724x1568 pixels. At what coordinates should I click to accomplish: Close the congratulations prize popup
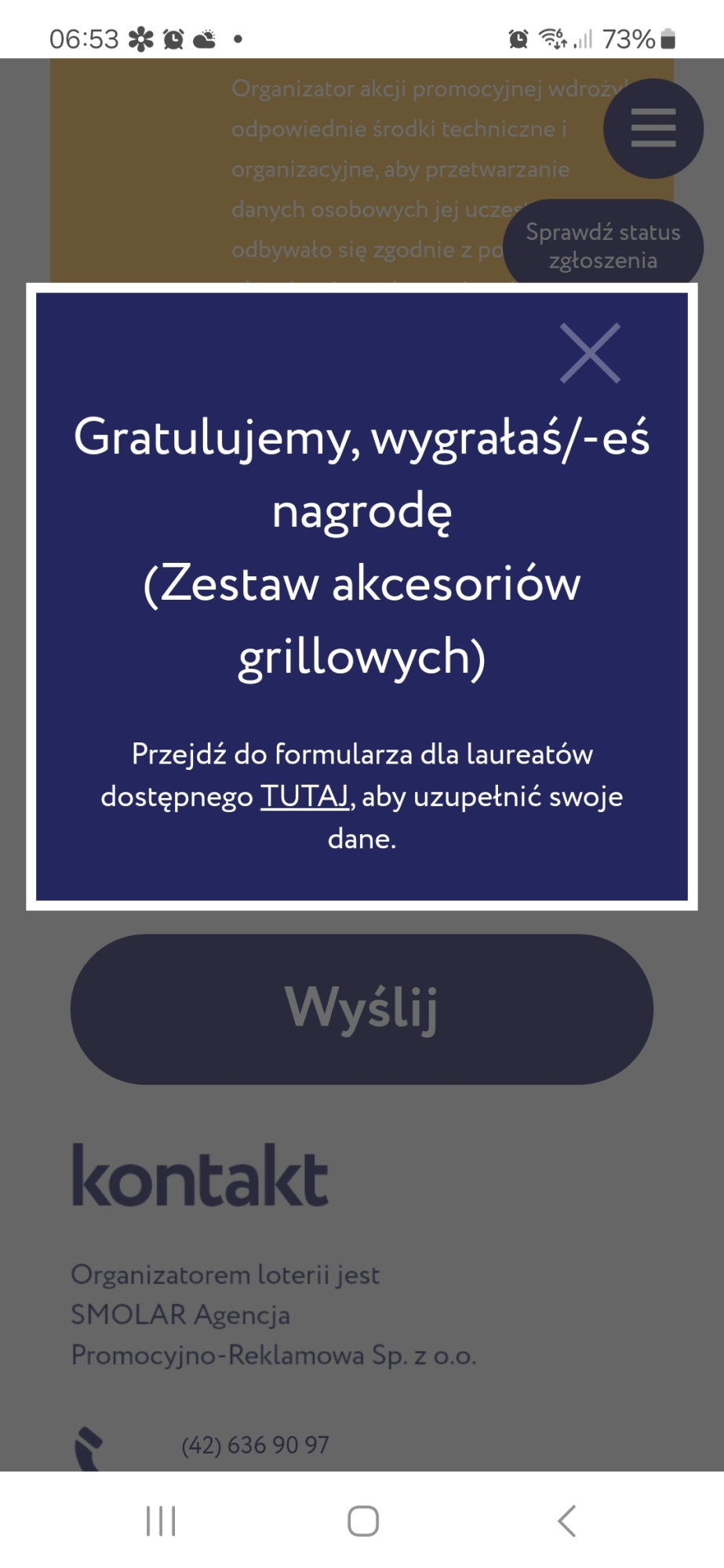click(x=590, y=354)
